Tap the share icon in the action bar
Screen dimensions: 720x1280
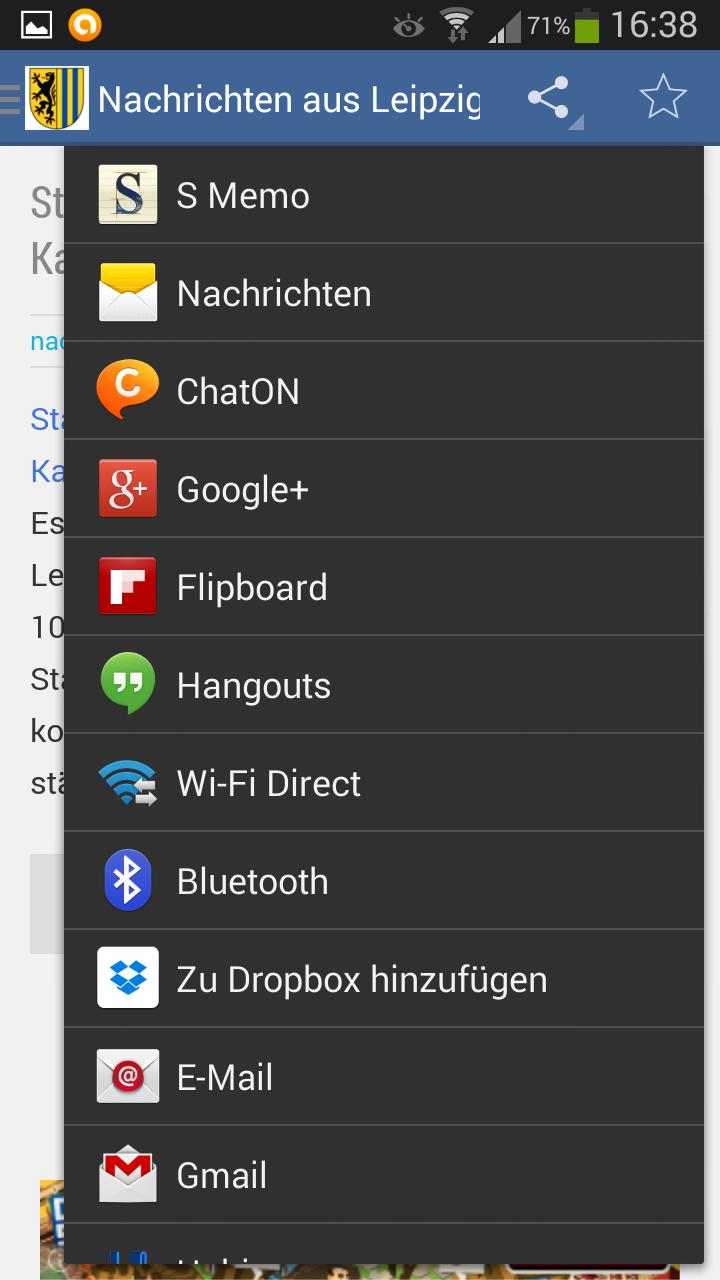(548, 97)
